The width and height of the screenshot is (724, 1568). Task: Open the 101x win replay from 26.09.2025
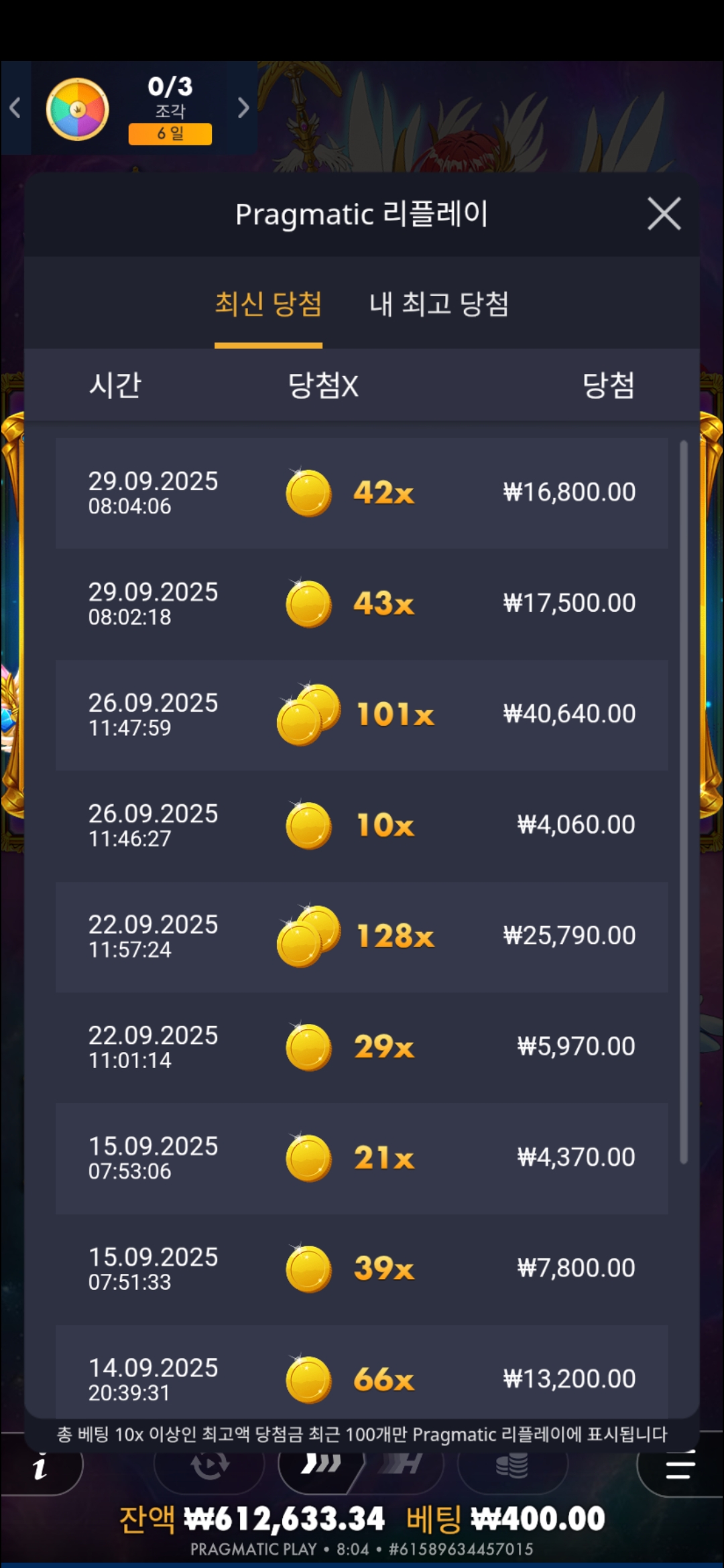[x=362, y=714]
